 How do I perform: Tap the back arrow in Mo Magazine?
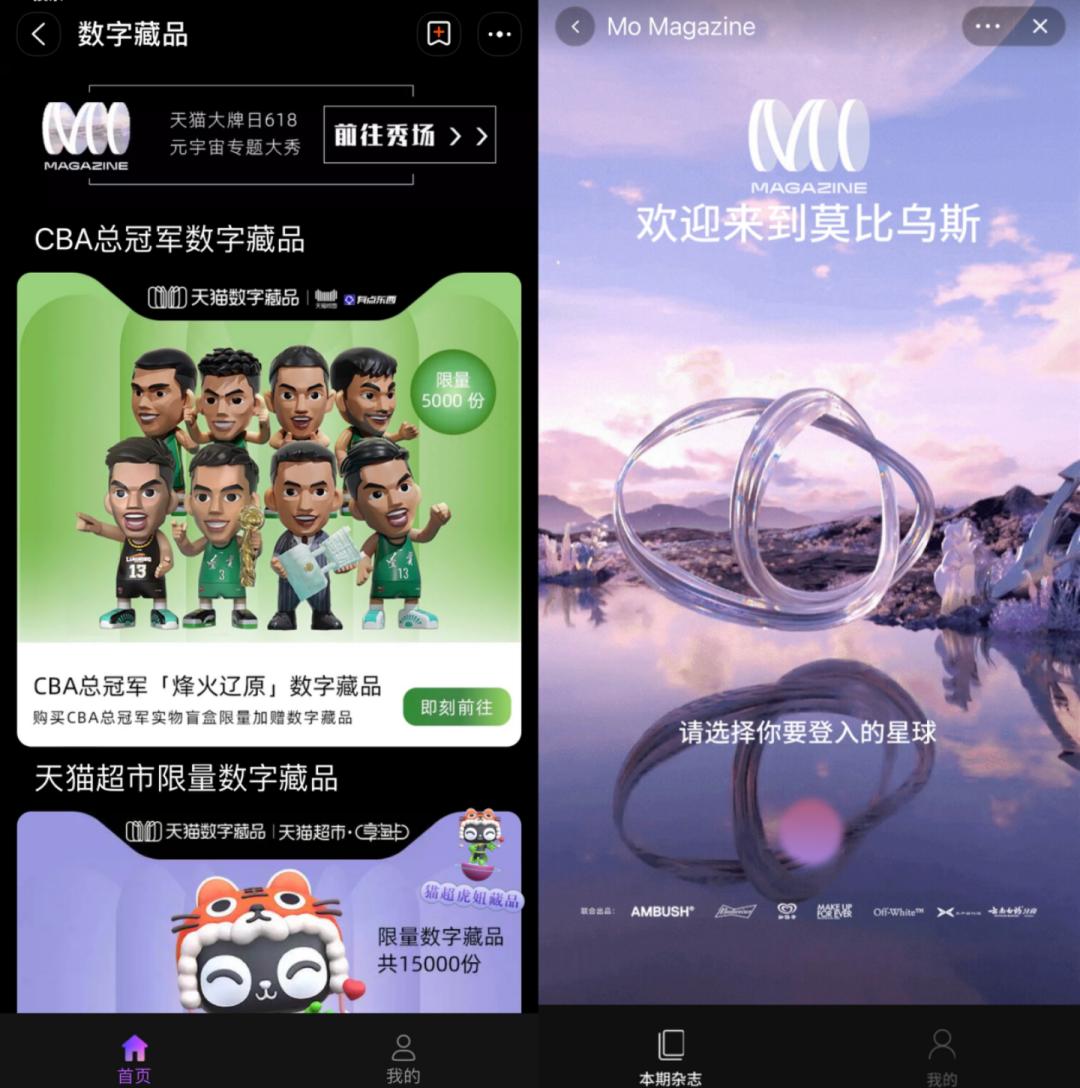[575, 27]
